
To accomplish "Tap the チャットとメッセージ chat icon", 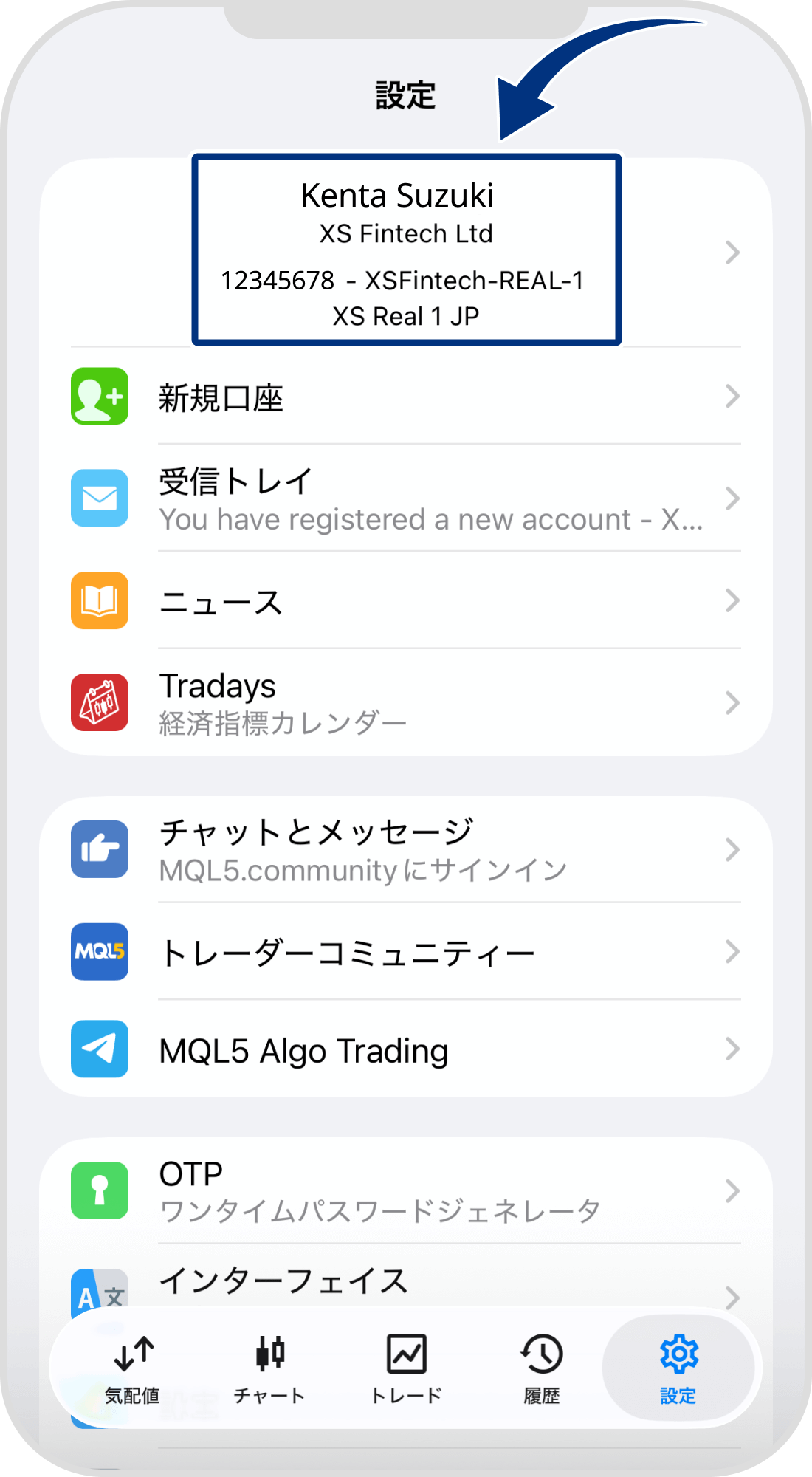I will click(100, 848).
